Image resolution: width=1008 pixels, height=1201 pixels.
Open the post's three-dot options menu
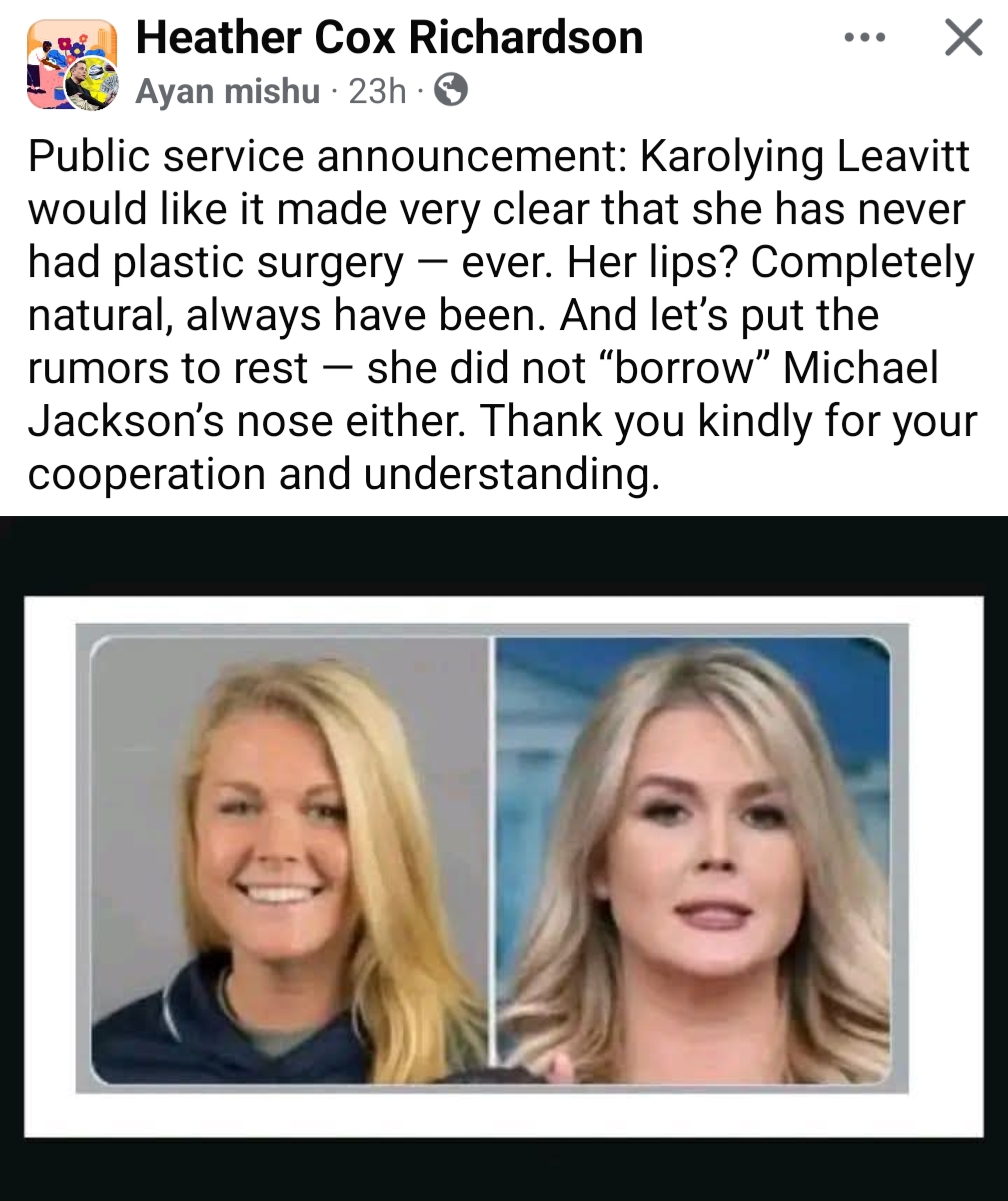[x=865, y=38]
